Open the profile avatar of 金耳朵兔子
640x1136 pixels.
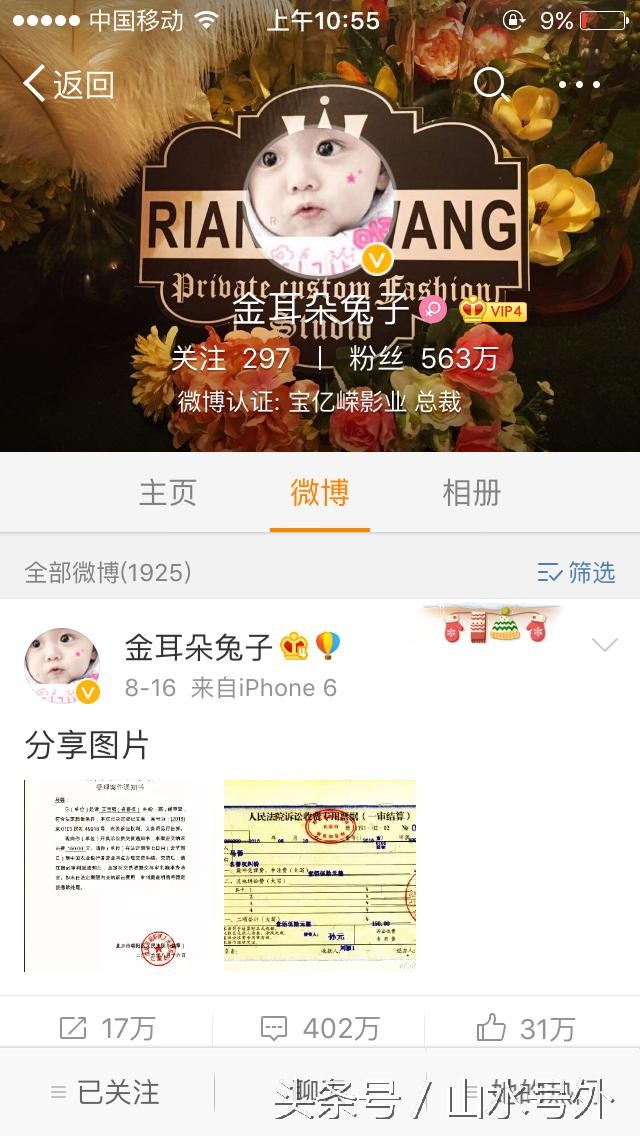[x=320, y=200]
